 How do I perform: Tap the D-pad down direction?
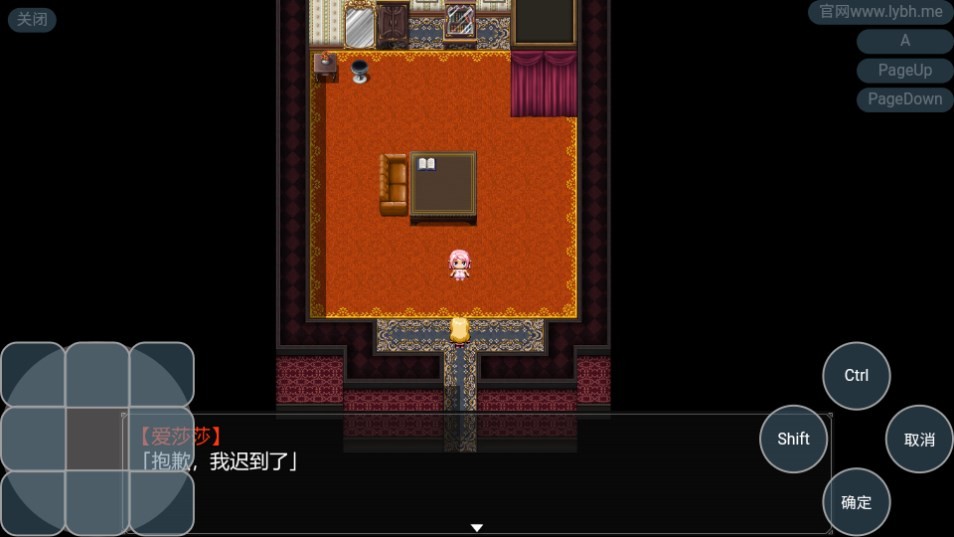point(97,503)
